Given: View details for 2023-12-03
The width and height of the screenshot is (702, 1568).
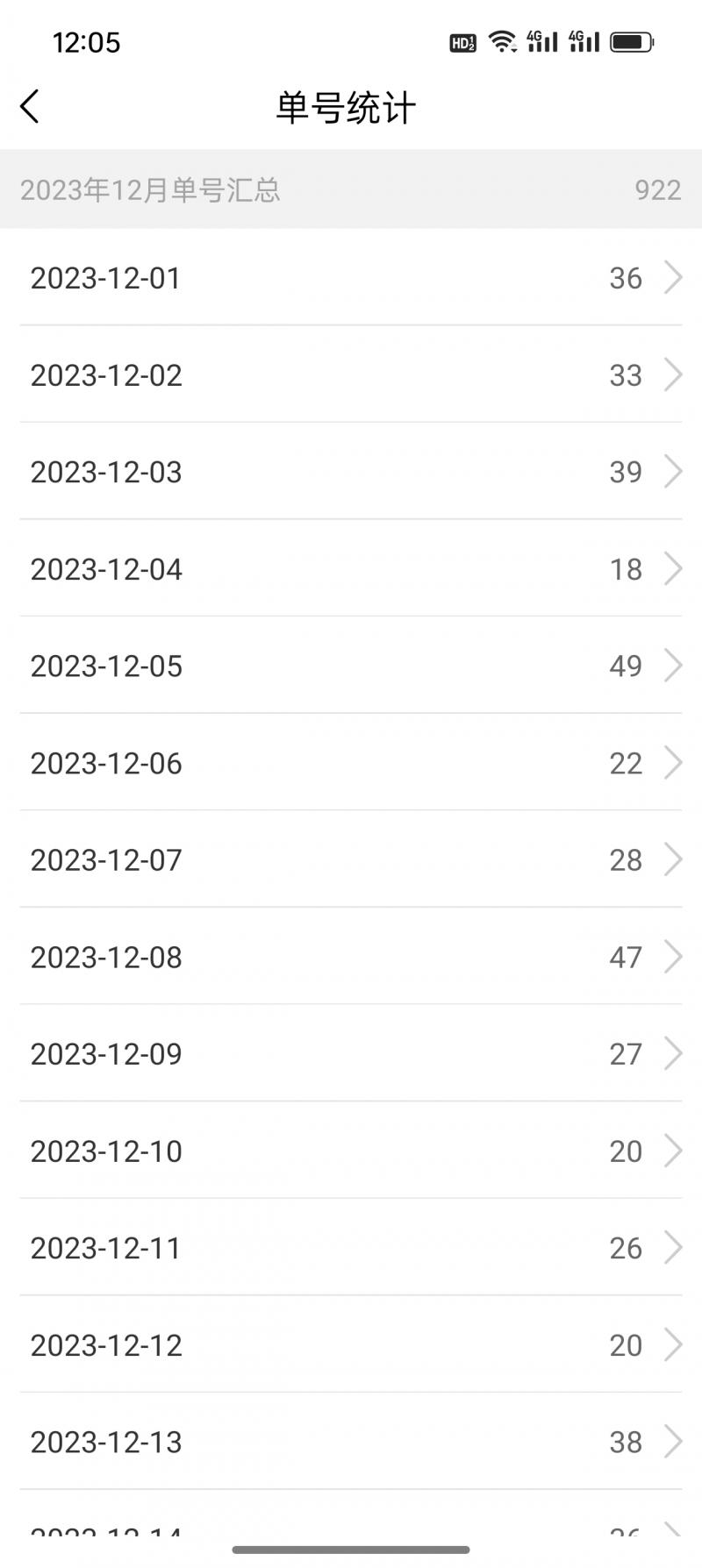Looking at the screenshot, I should click(351, 472).
